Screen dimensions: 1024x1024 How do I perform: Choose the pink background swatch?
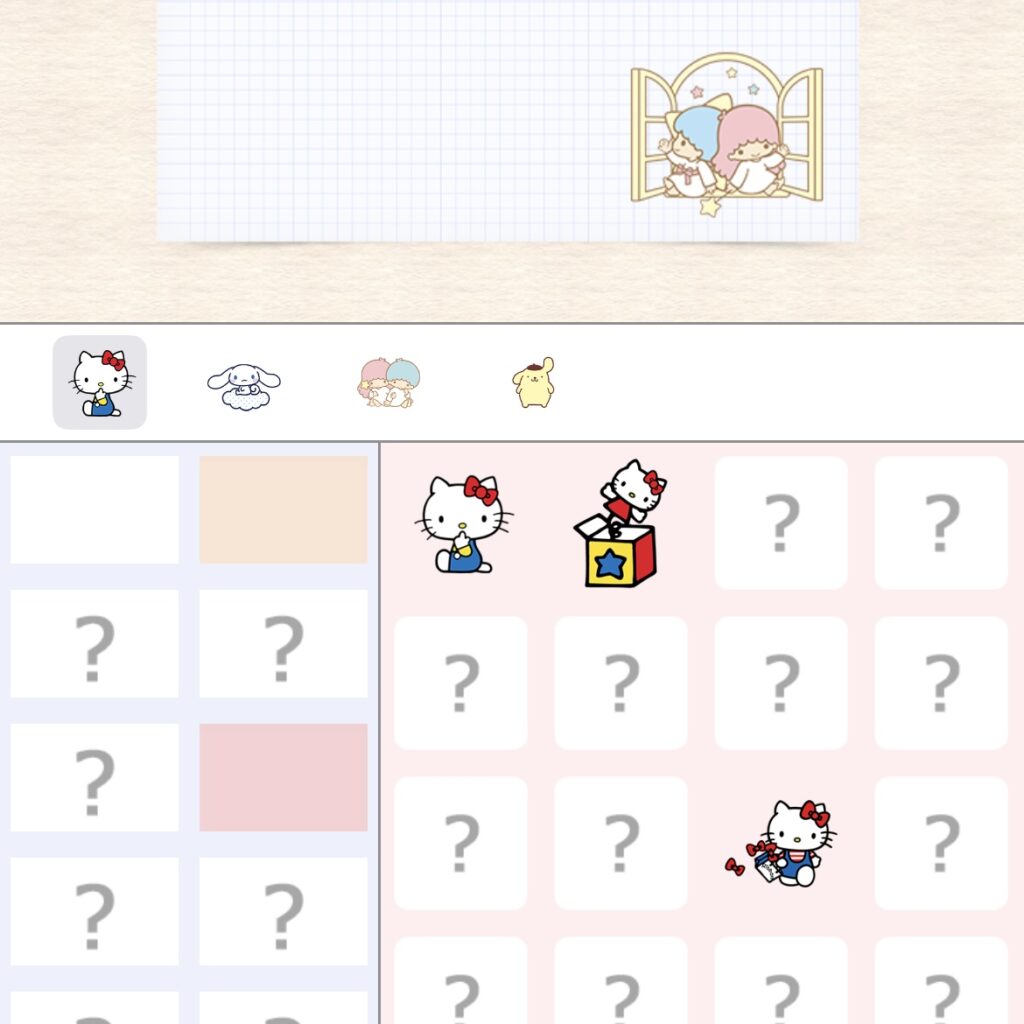[x=283, y=777]
